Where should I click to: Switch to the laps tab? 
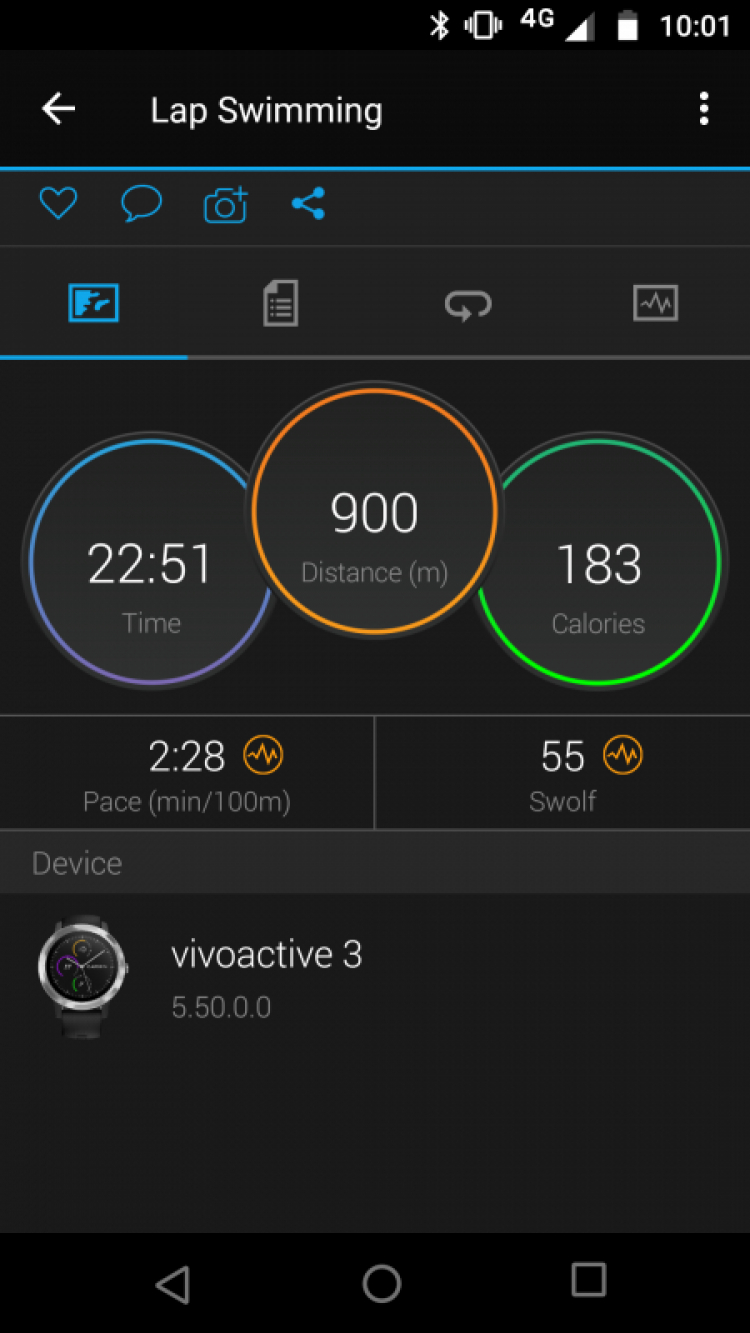(468, 303)
